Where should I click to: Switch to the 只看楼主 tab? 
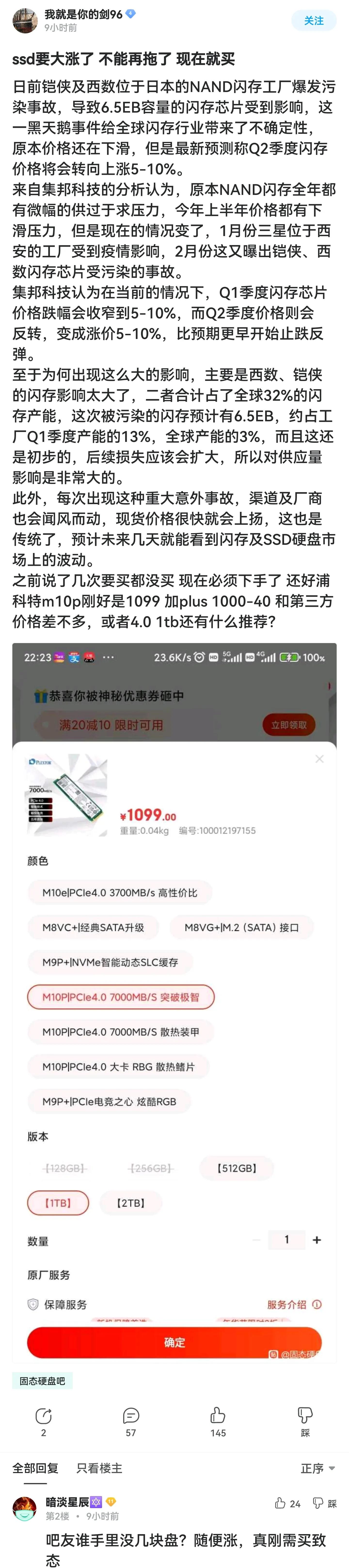coord(99,1468)
